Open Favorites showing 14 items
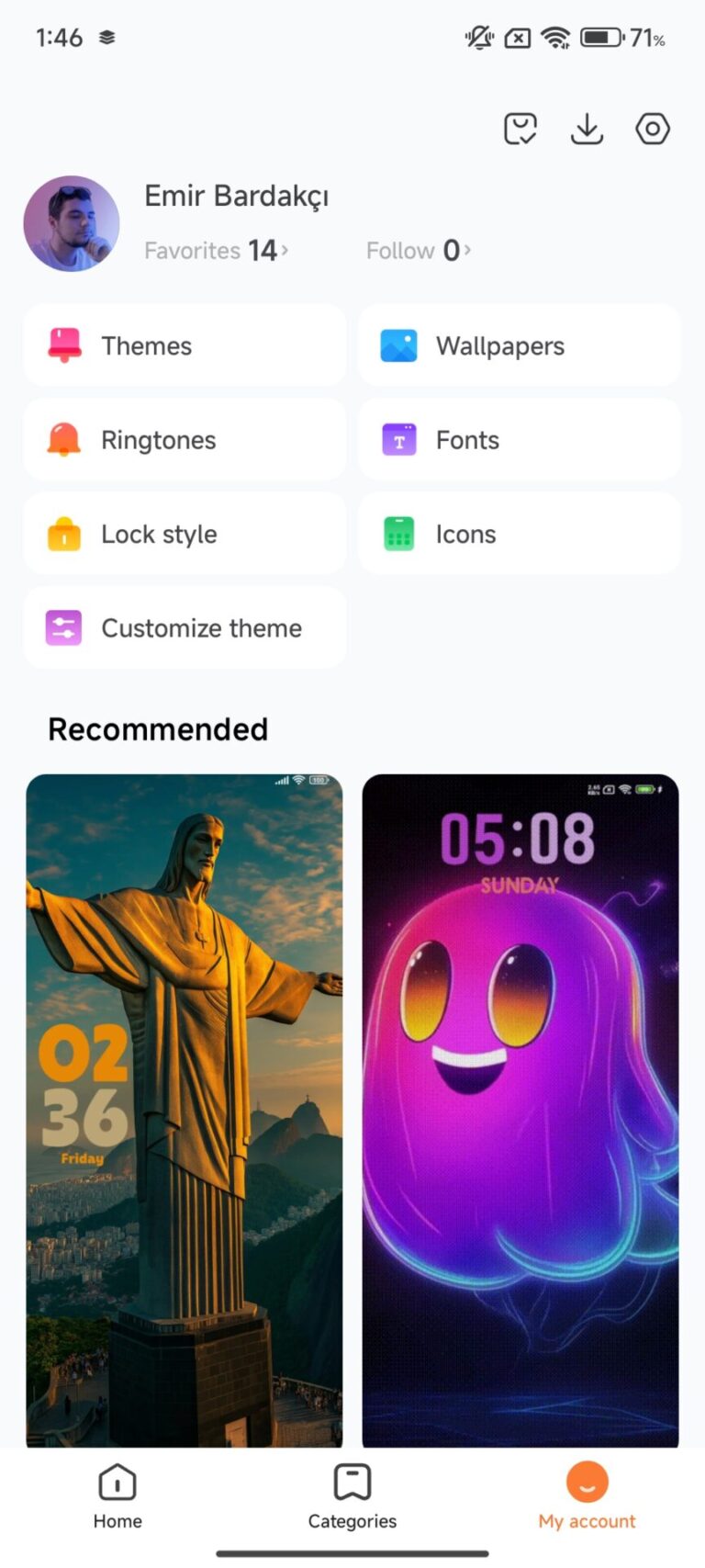Viewport: 705px width, 1568px height. (x=213, y=250)
